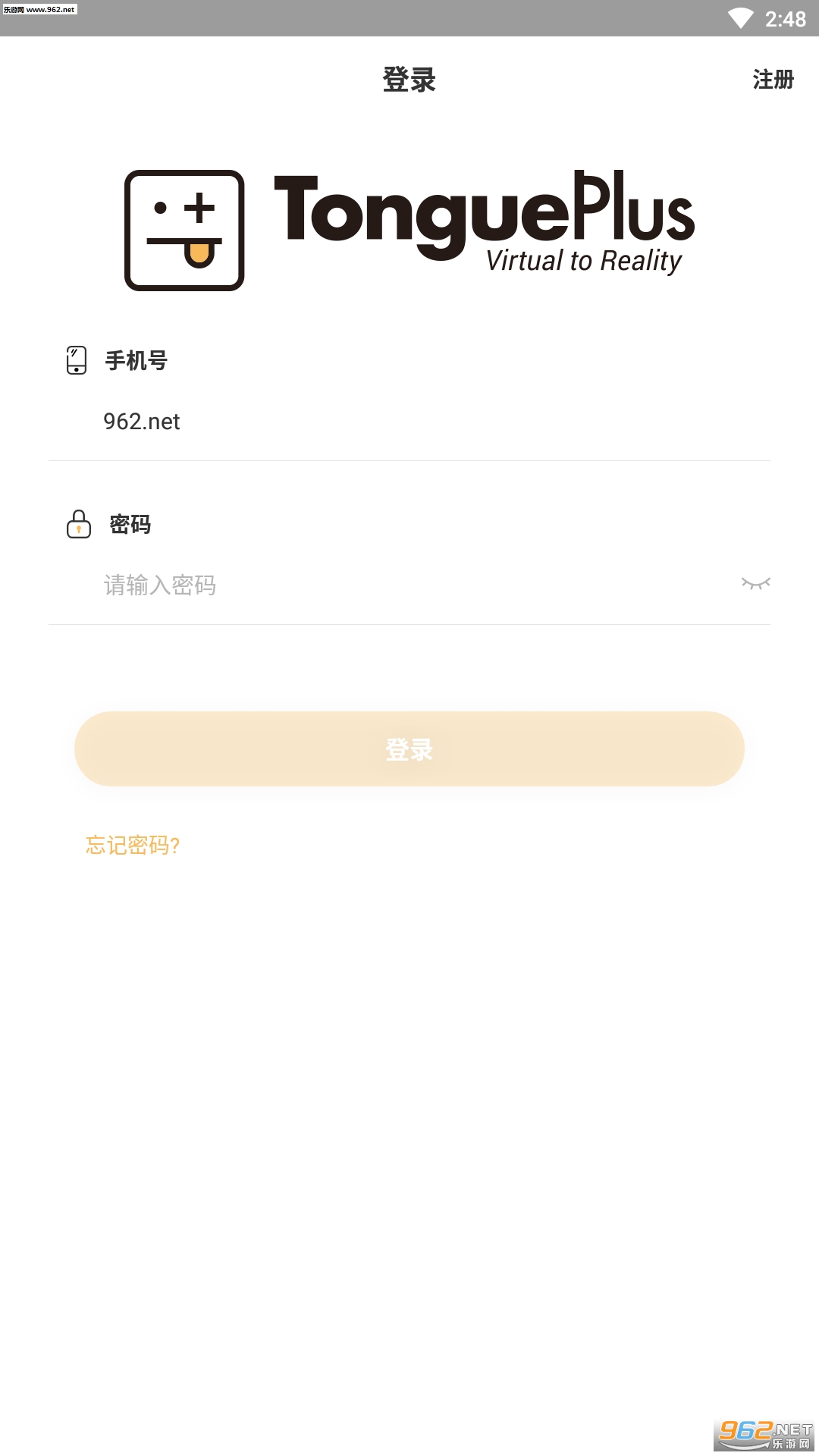The height and width of the screenshot is (1456, 819).
Task: Open the 注册 registration page
Action: pyautogui.click(x=773, y=79)
